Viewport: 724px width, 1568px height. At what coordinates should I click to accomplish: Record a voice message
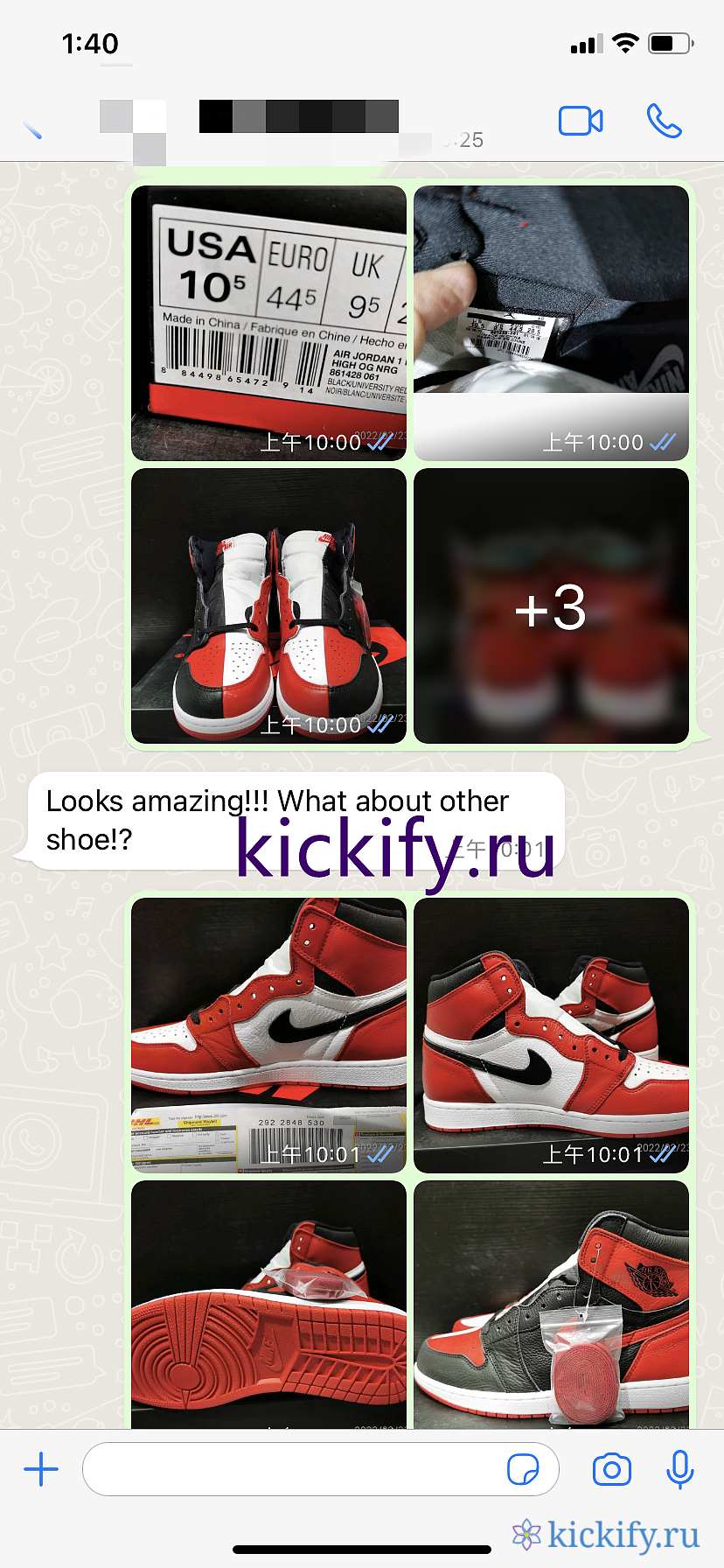(679, 1469)
